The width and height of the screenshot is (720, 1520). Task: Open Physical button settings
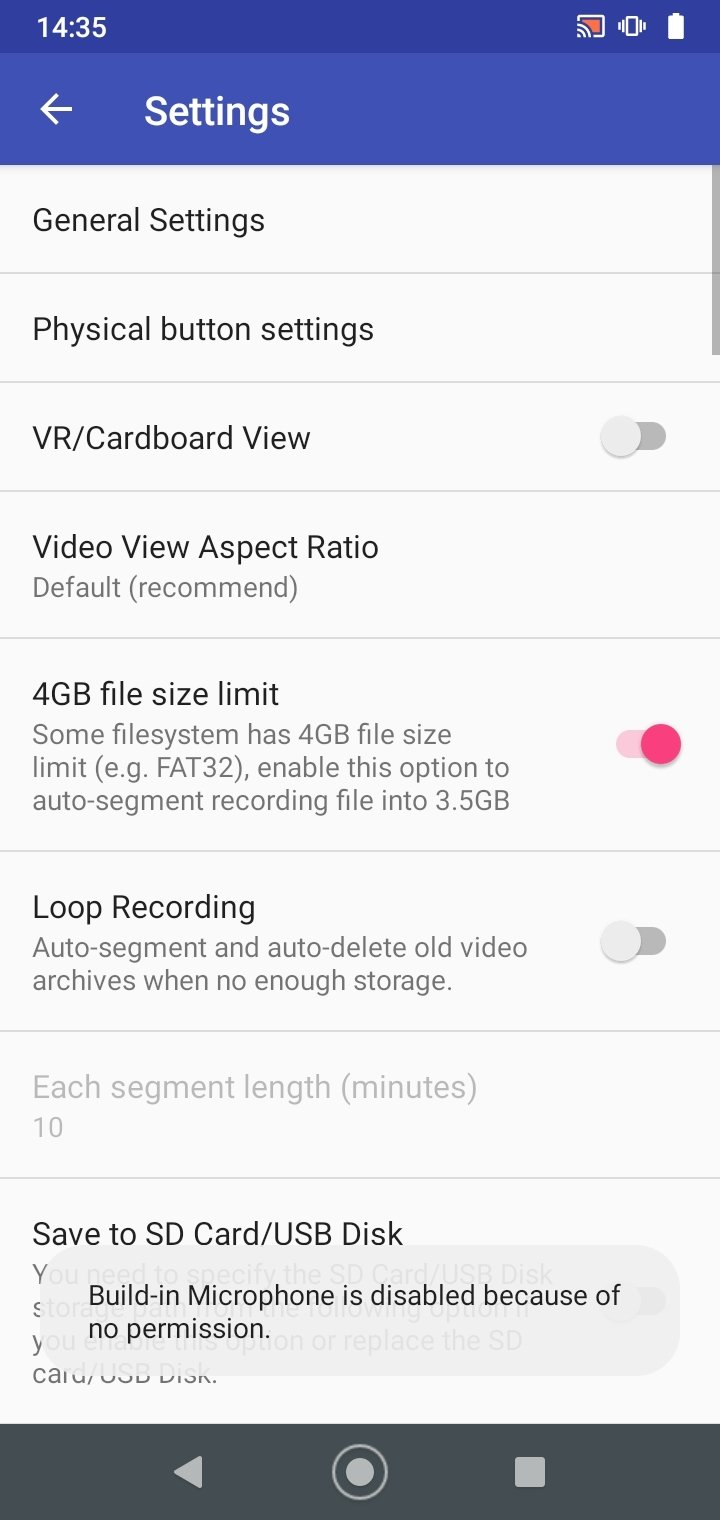360,328
